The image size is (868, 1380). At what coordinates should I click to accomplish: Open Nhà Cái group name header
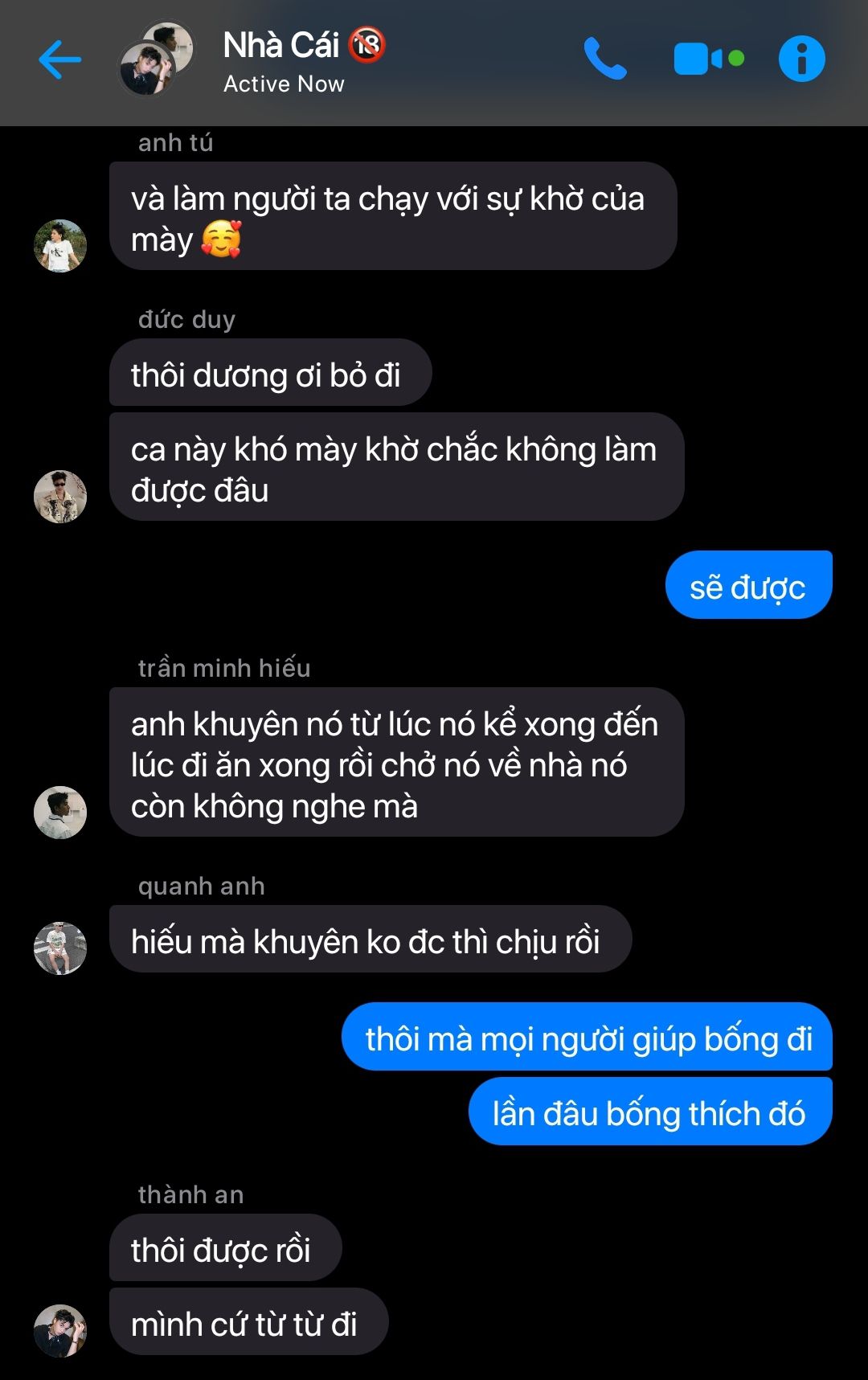point(281,46)
